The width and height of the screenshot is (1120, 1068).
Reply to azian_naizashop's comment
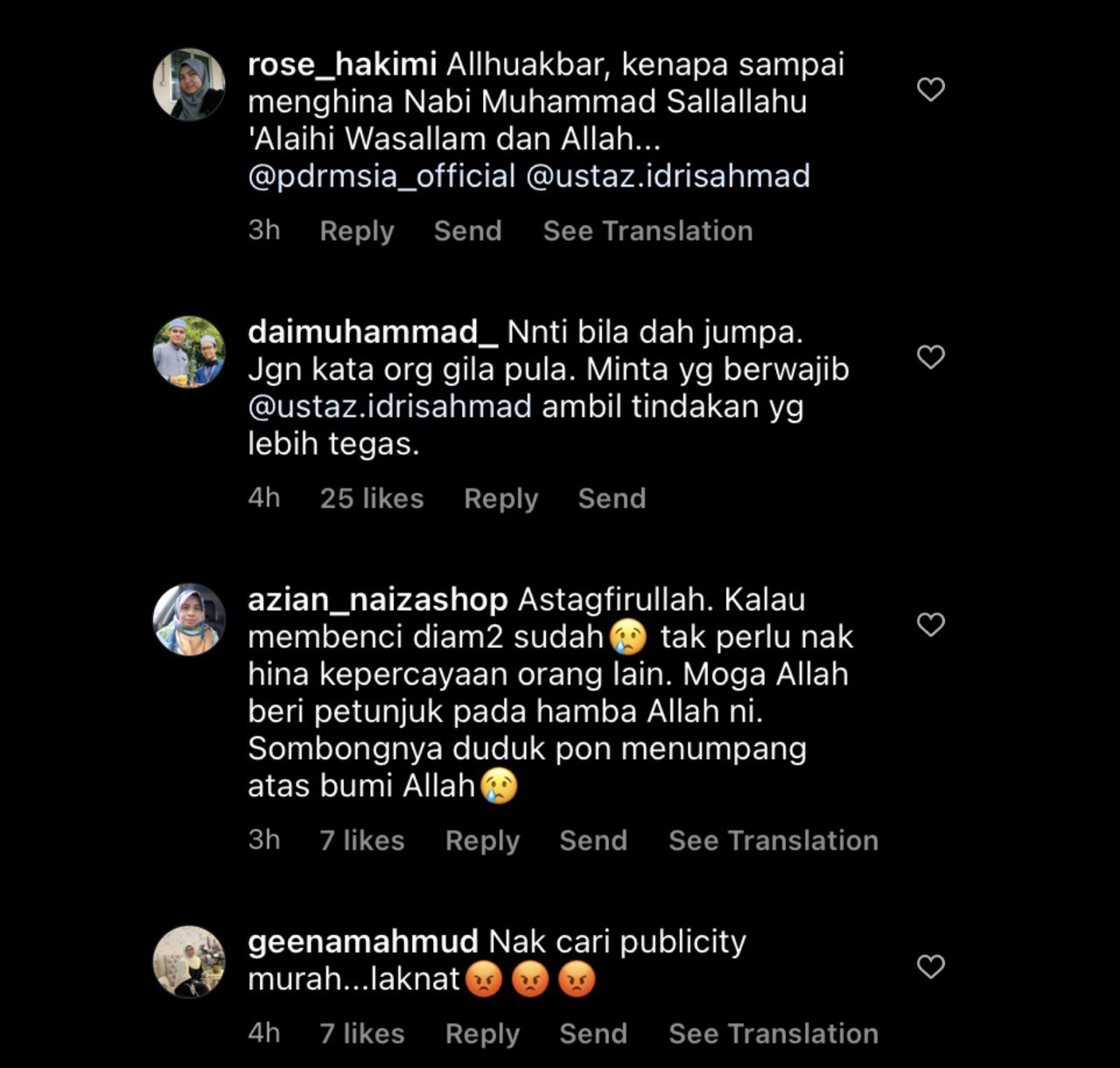tap(482, 841)
